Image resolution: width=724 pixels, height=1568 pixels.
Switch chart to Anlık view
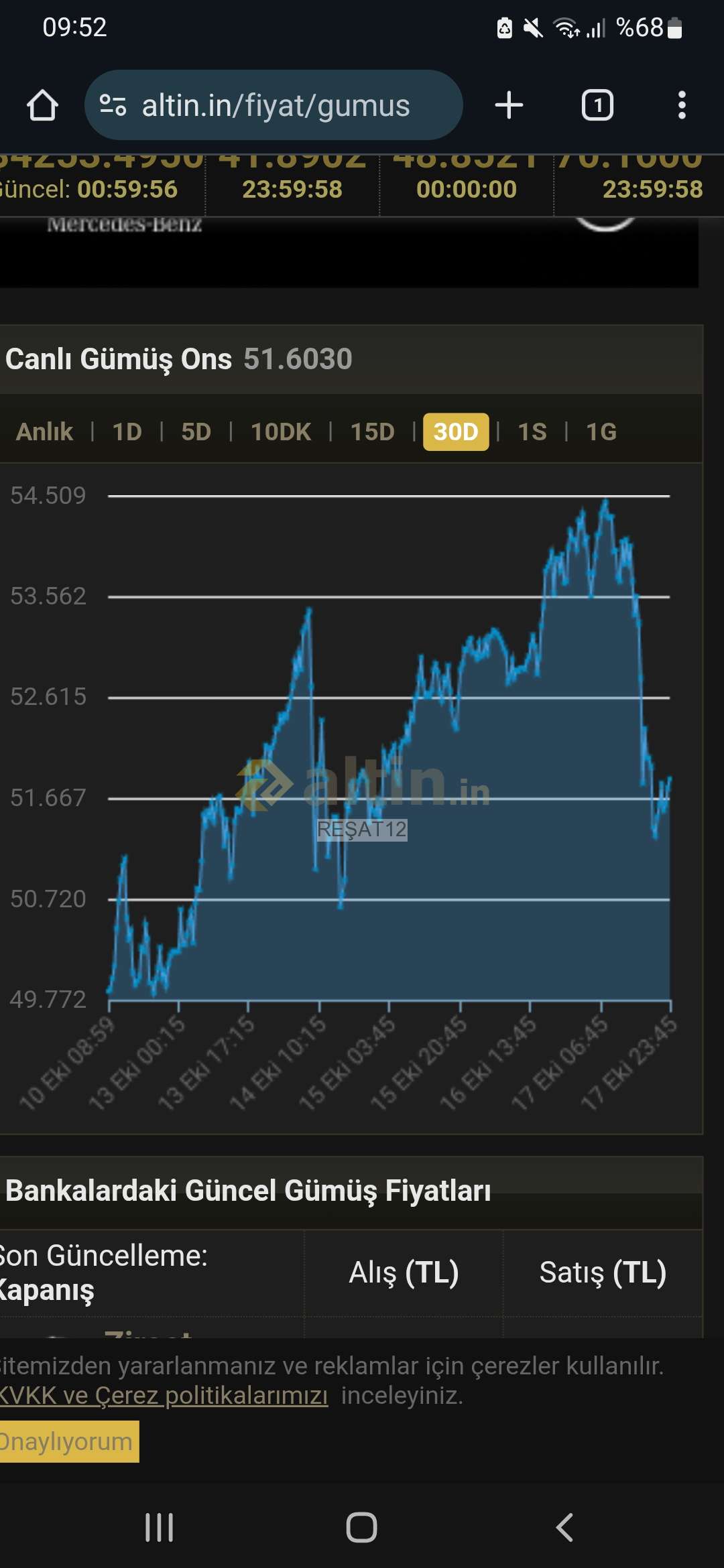click(x=44, y=432)
